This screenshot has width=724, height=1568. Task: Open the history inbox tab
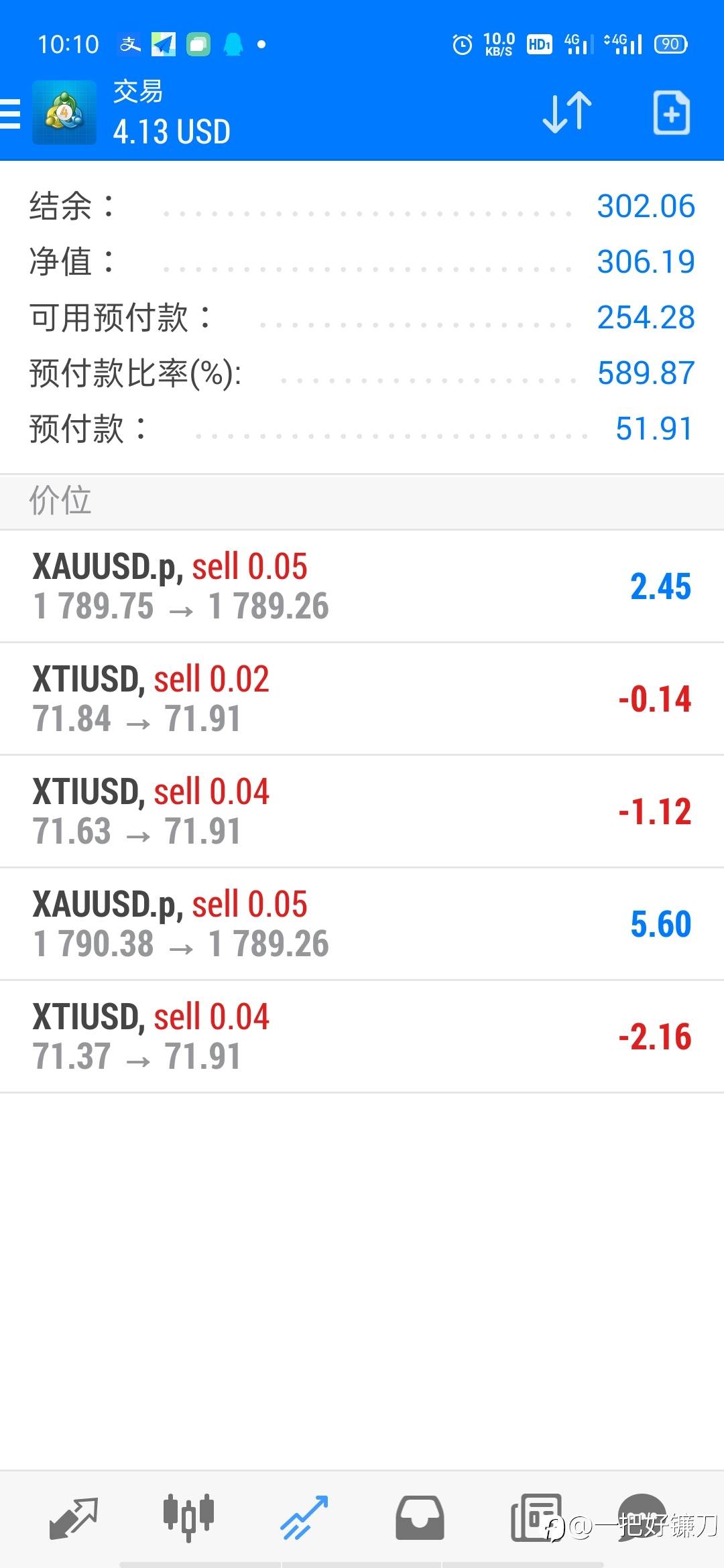pyautogui.click(x=420, y=1517)
